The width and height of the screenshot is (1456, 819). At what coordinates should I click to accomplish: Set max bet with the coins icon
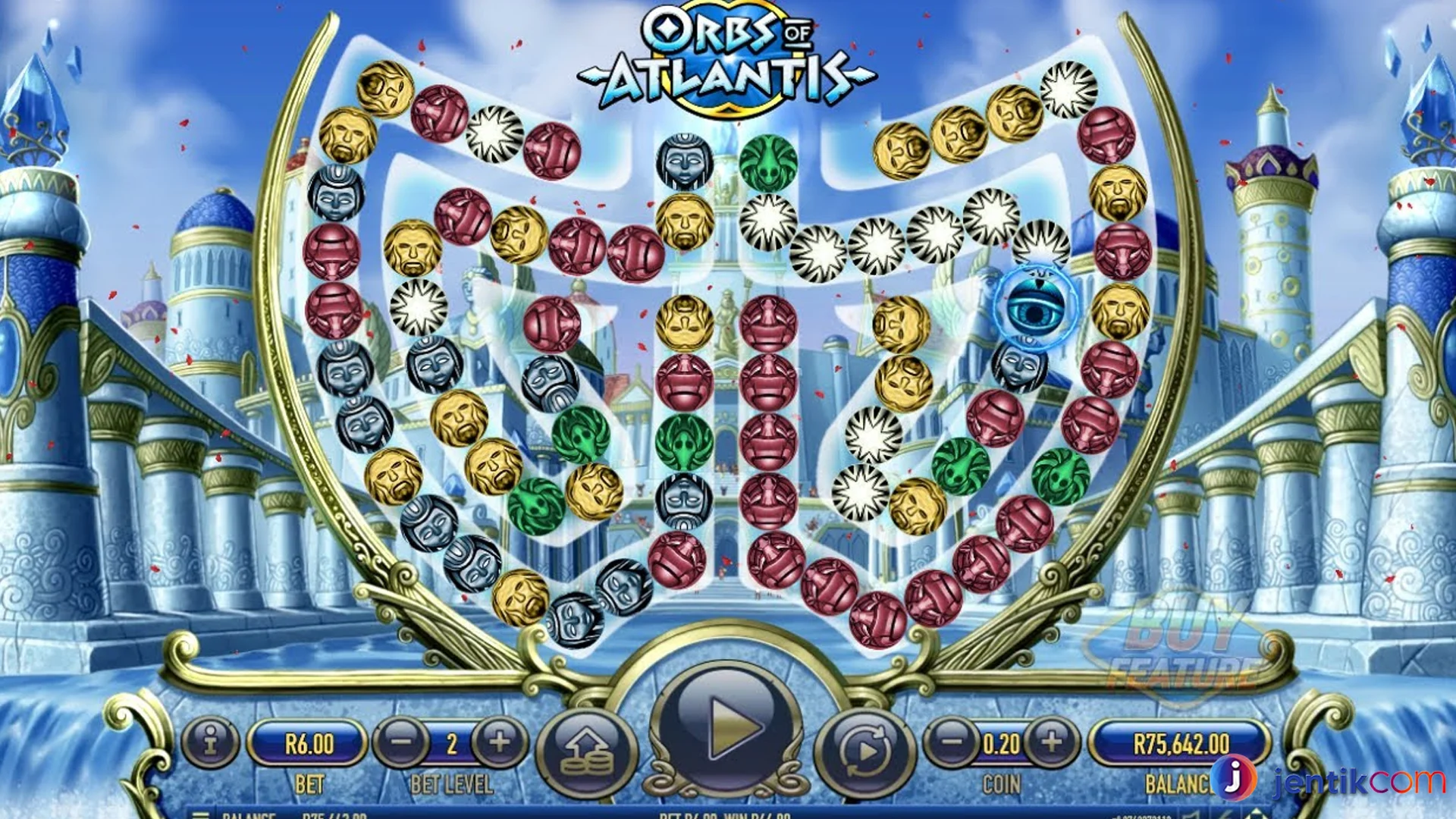coord(586,751)
